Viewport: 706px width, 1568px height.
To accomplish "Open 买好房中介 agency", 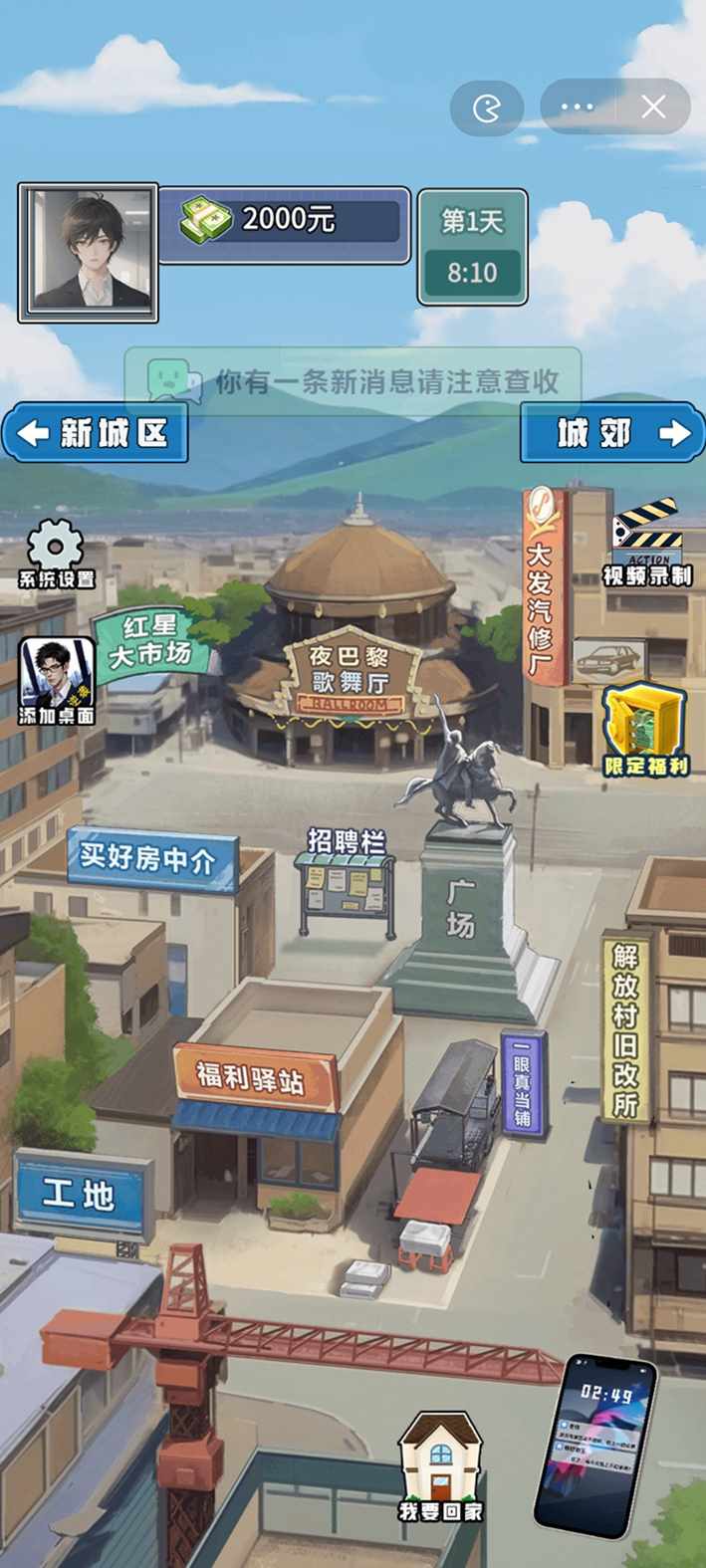I will 152,859.
